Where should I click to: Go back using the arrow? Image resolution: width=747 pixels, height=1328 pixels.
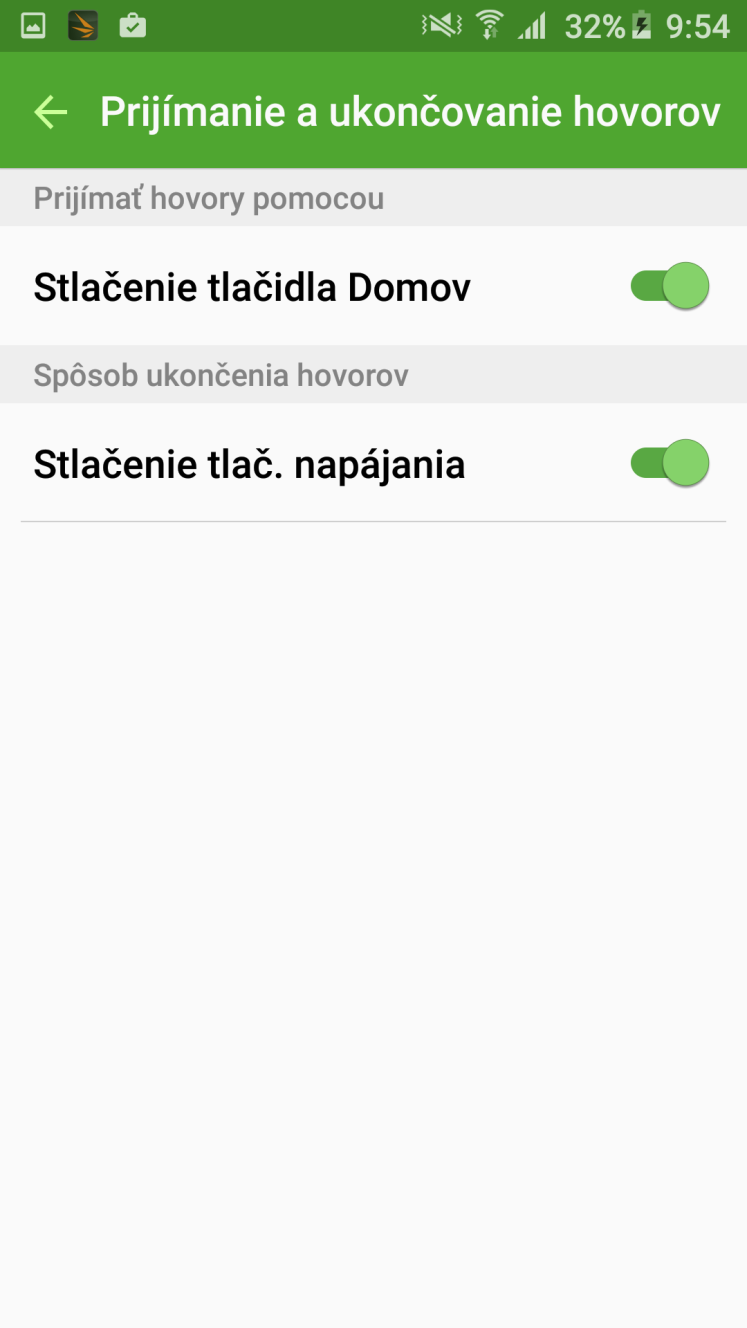click(x=51, y=112)
